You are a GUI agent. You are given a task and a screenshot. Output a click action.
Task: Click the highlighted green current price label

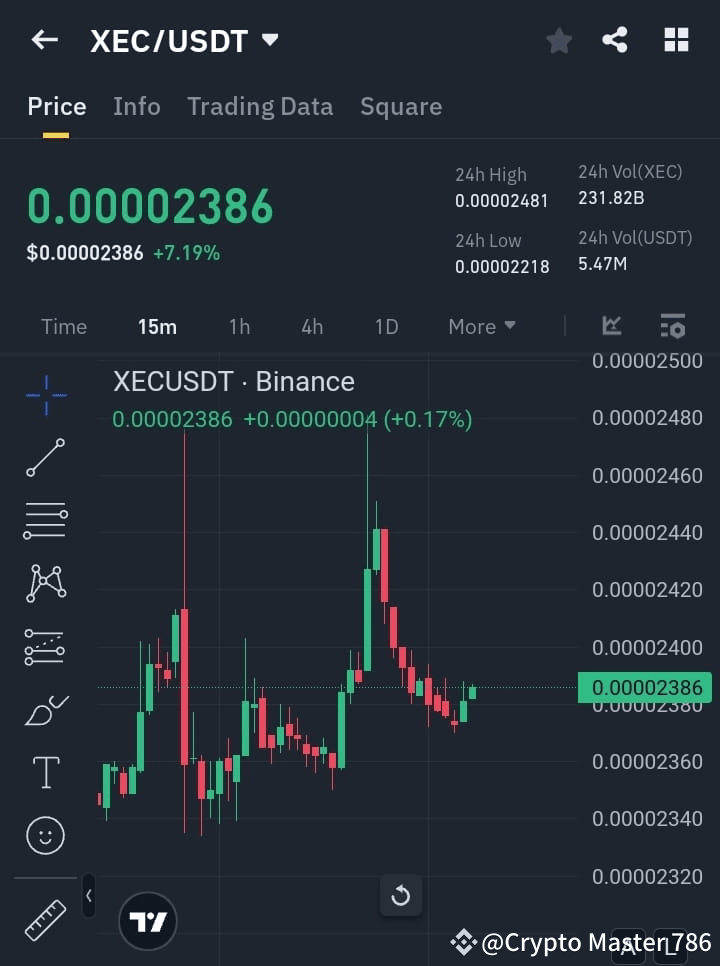tap(645, 687)
